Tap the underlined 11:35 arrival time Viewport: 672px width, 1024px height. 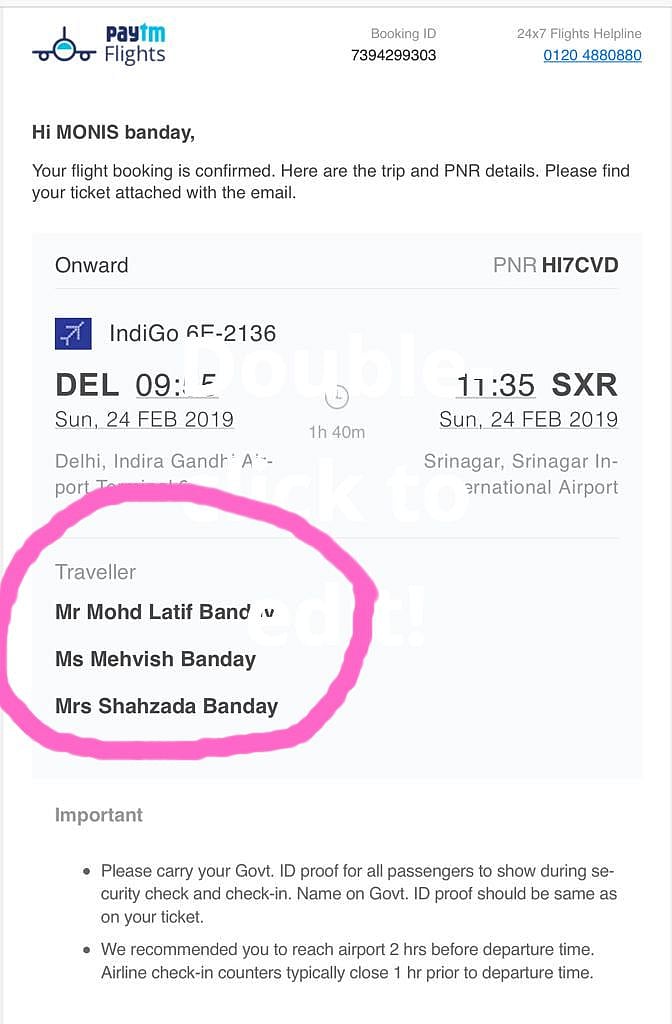[x=496, y=385]
